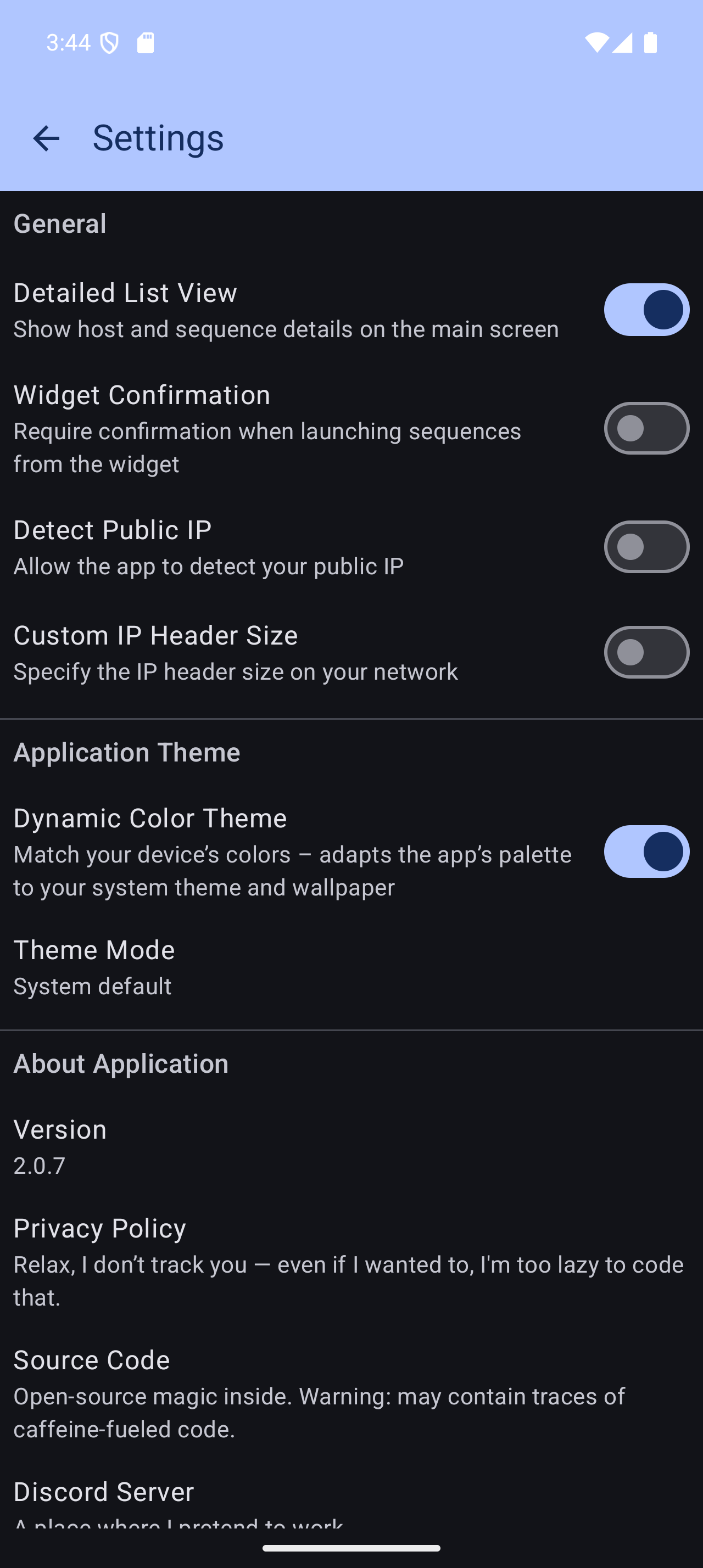Tap the Version row
This screenshot has height=1568, width=703.
point(182,1146)
